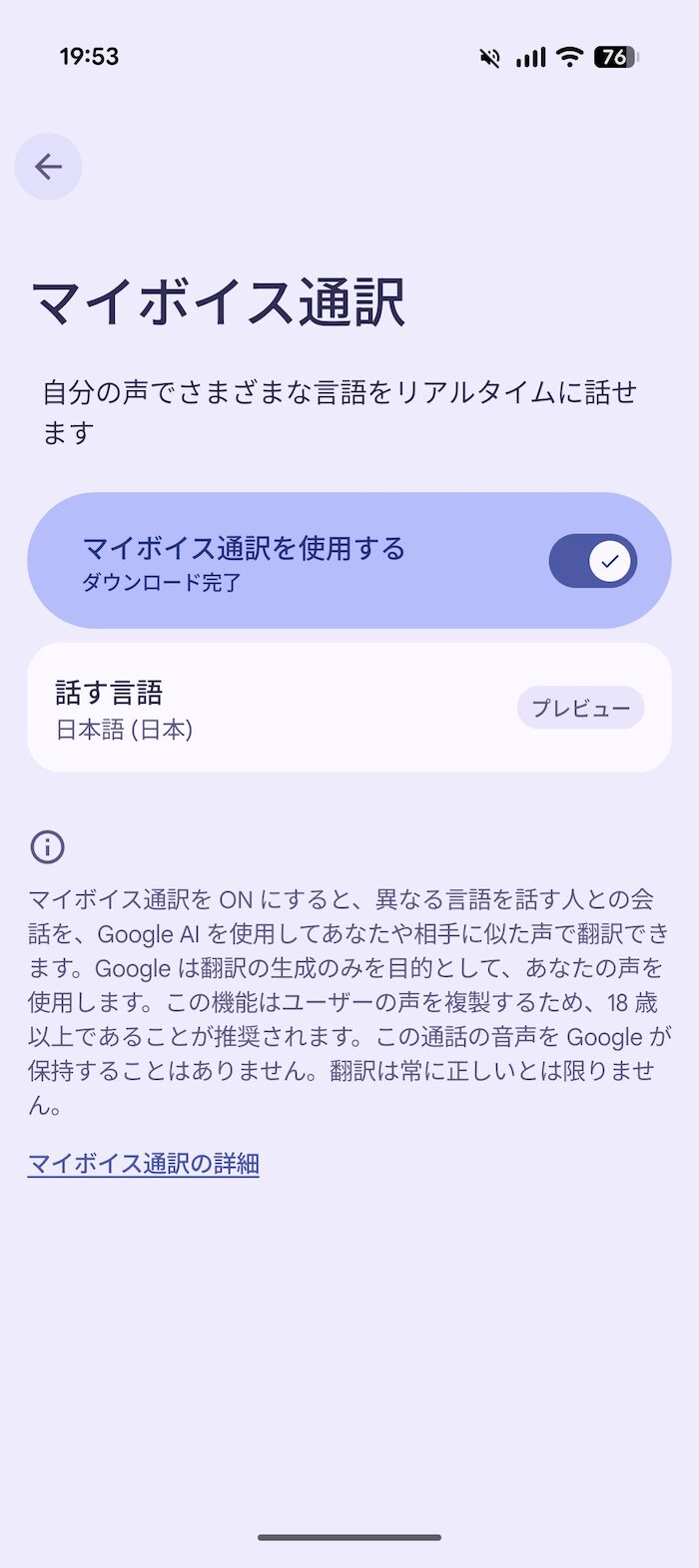Go back using the arrow icon
Viewport: 699px width, 1568px height.
tap(48, 167)
